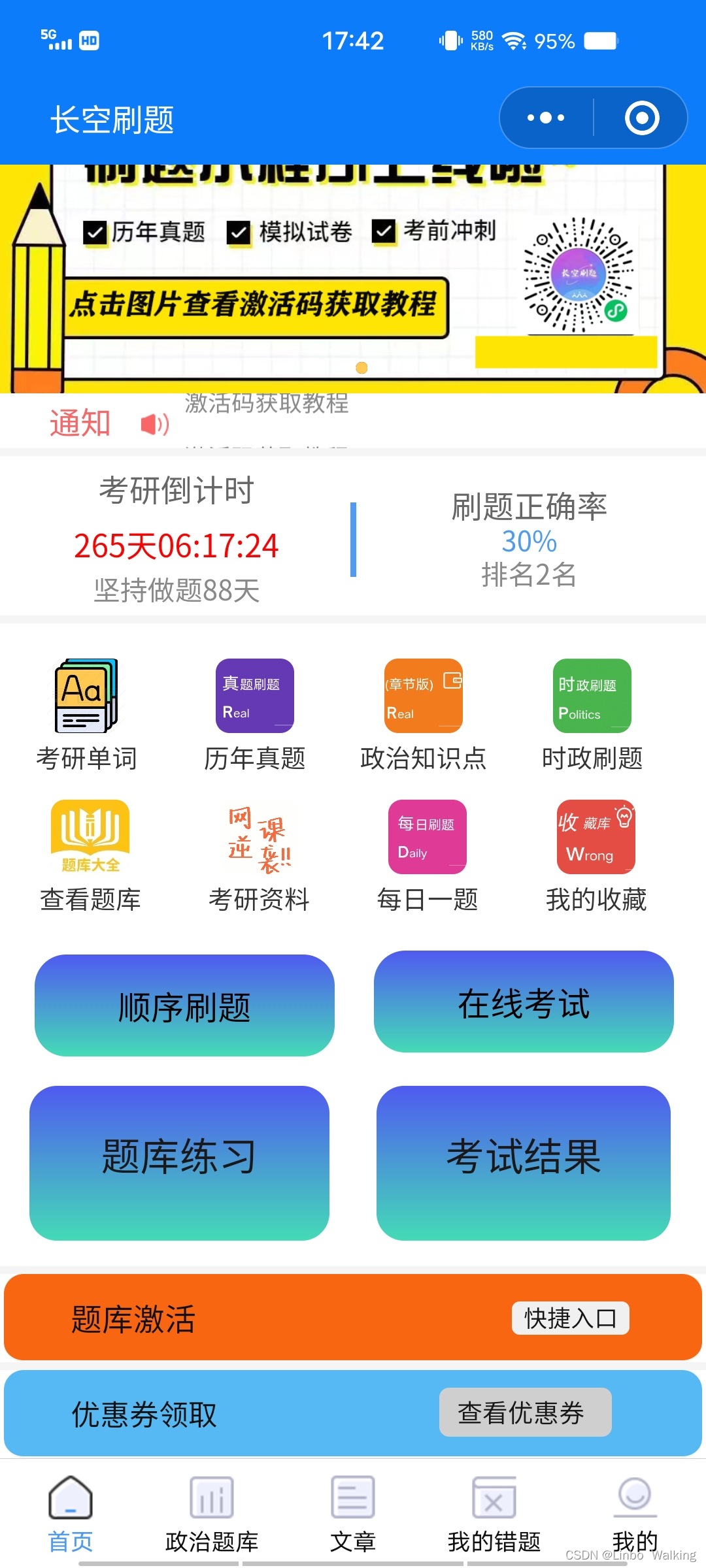Start 顺序刷题 sequential practice
Viewport: 706px width, 1568px height.
pyautogui.click(x=184, y=1005)
